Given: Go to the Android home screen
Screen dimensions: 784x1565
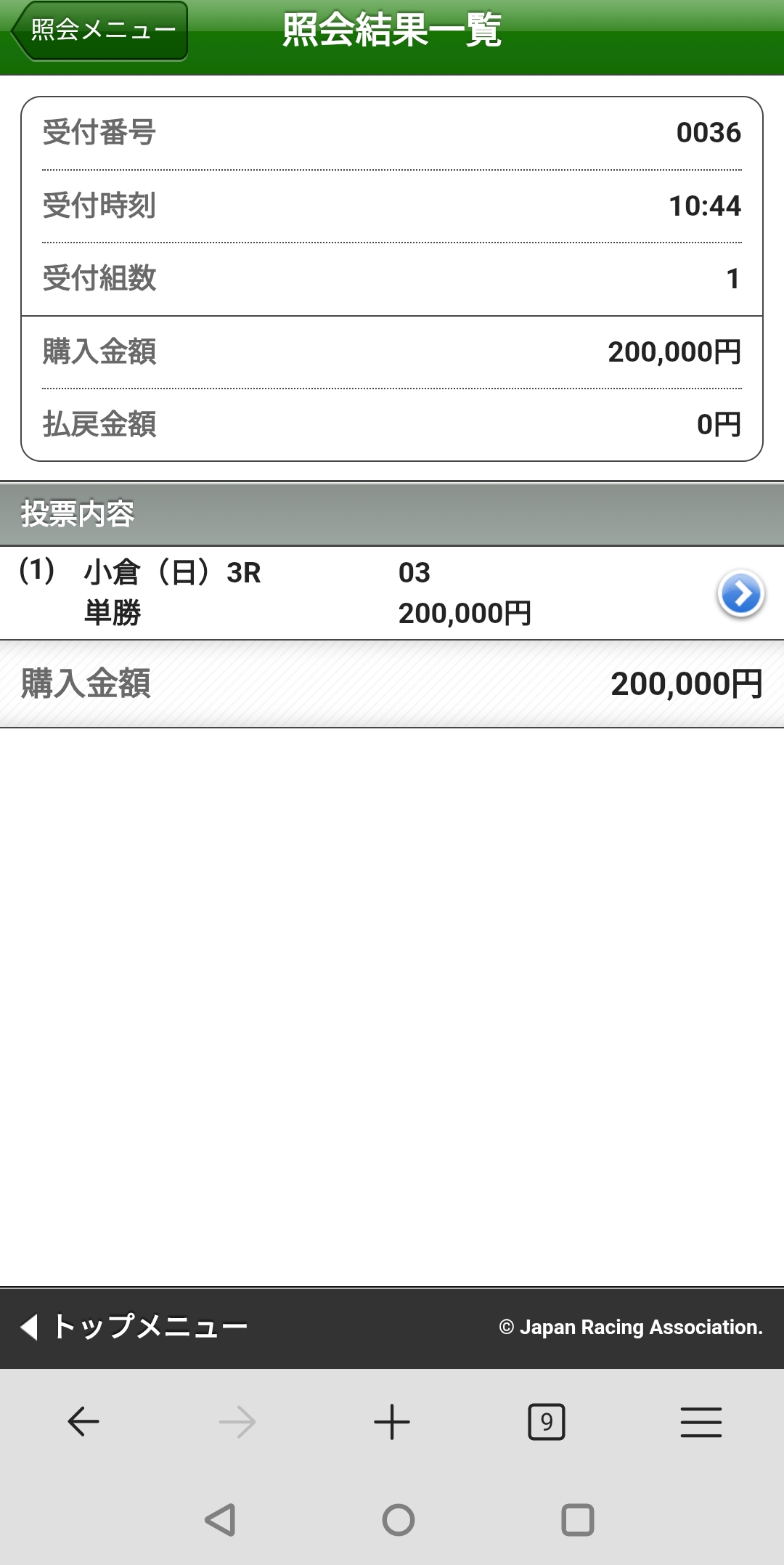Looking at the screenshot, I should click(398, 1519).
